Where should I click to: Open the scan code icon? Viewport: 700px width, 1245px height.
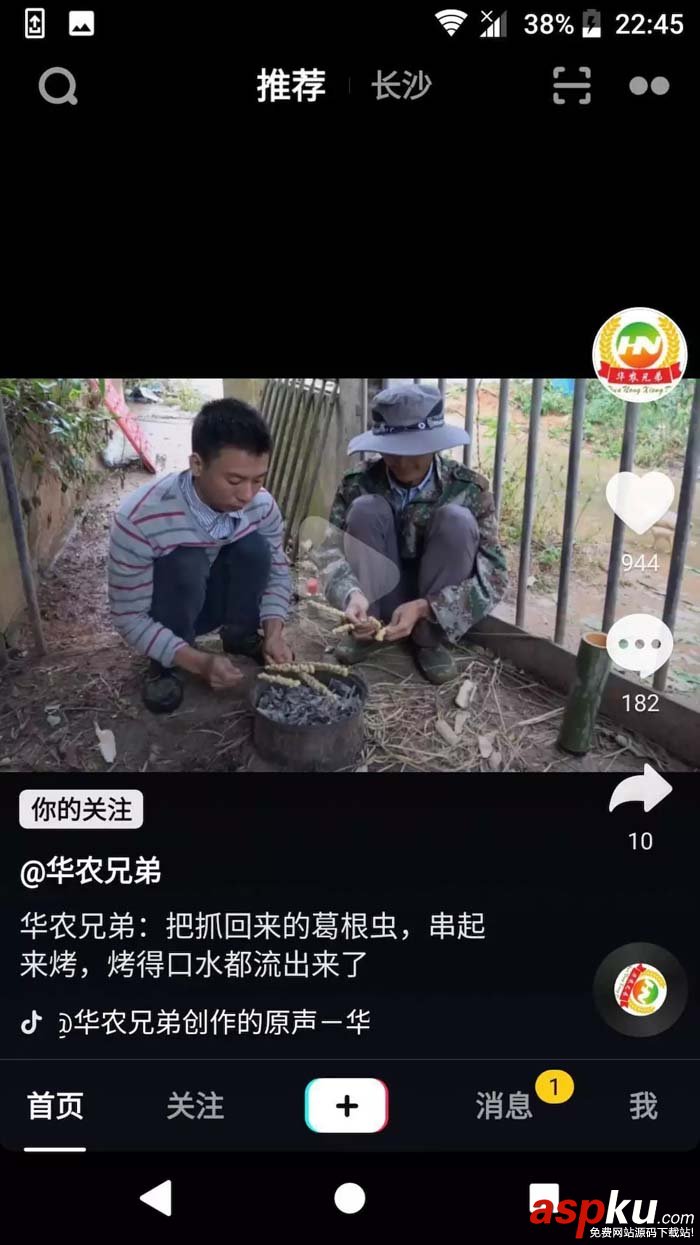pyautogui.click(x=572, y=86)
